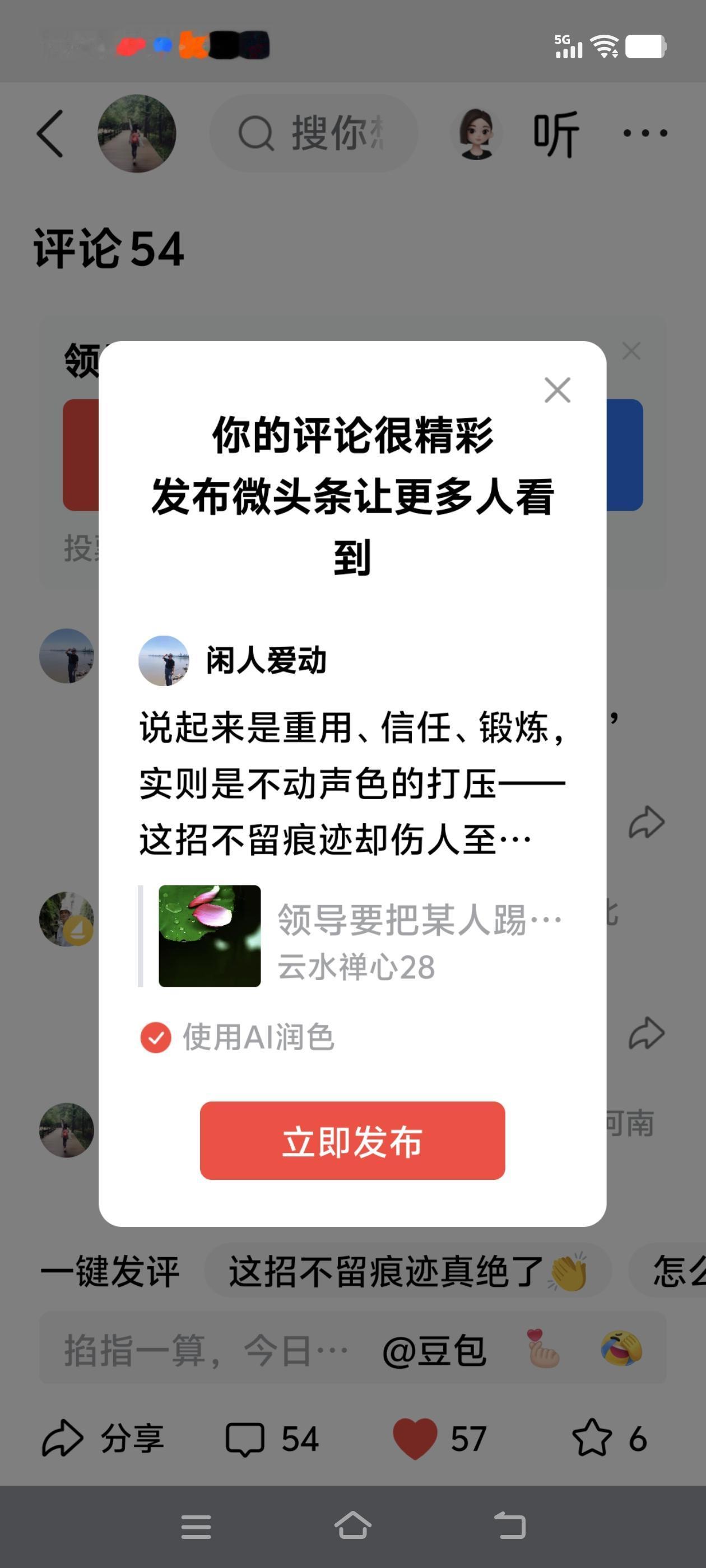Tap the 💓 finger-heart emoji shortcut
Image resolution: width=706 pixels, height=1568 pixels.
click(x=541, y=1347)
